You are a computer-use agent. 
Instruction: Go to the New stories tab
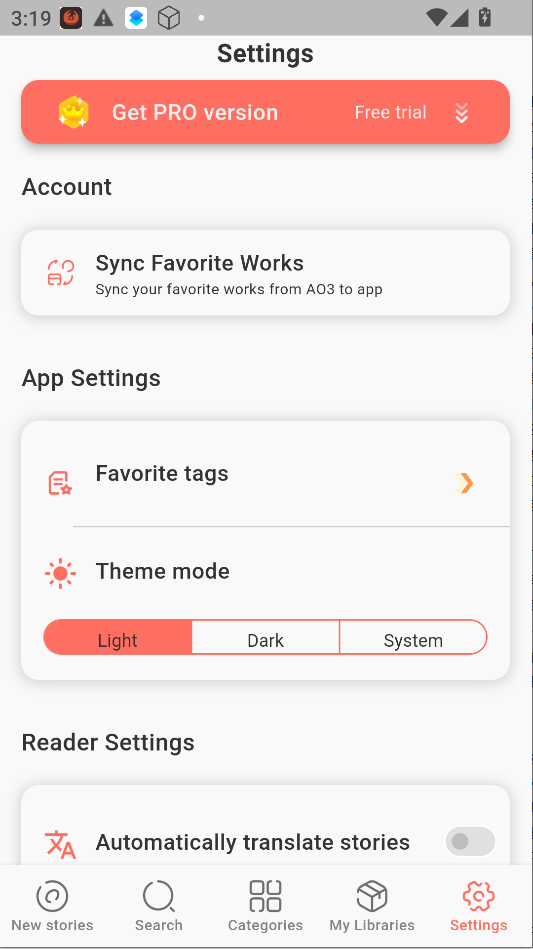click(52, 907)
